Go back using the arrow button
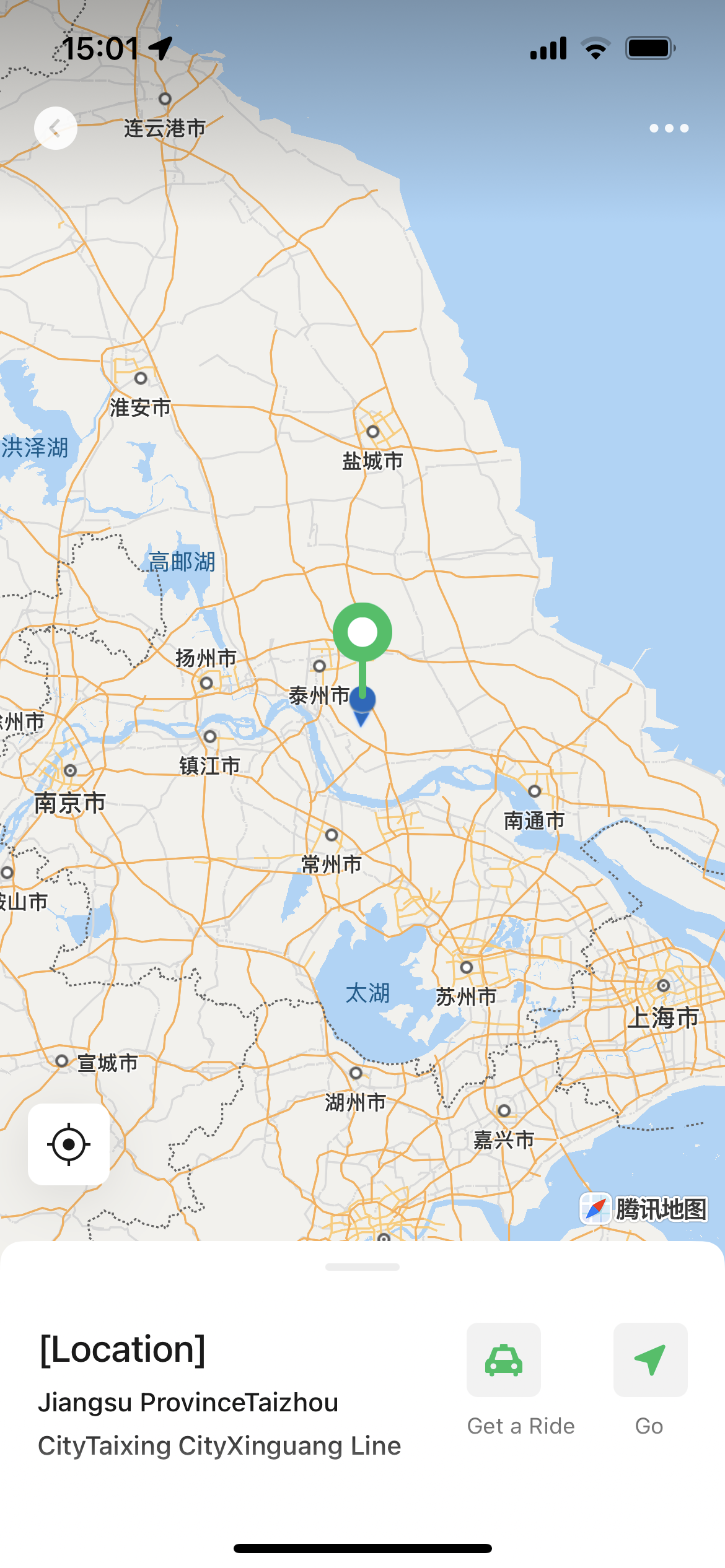Screen dimensions: 725x1568 point(56,128)
